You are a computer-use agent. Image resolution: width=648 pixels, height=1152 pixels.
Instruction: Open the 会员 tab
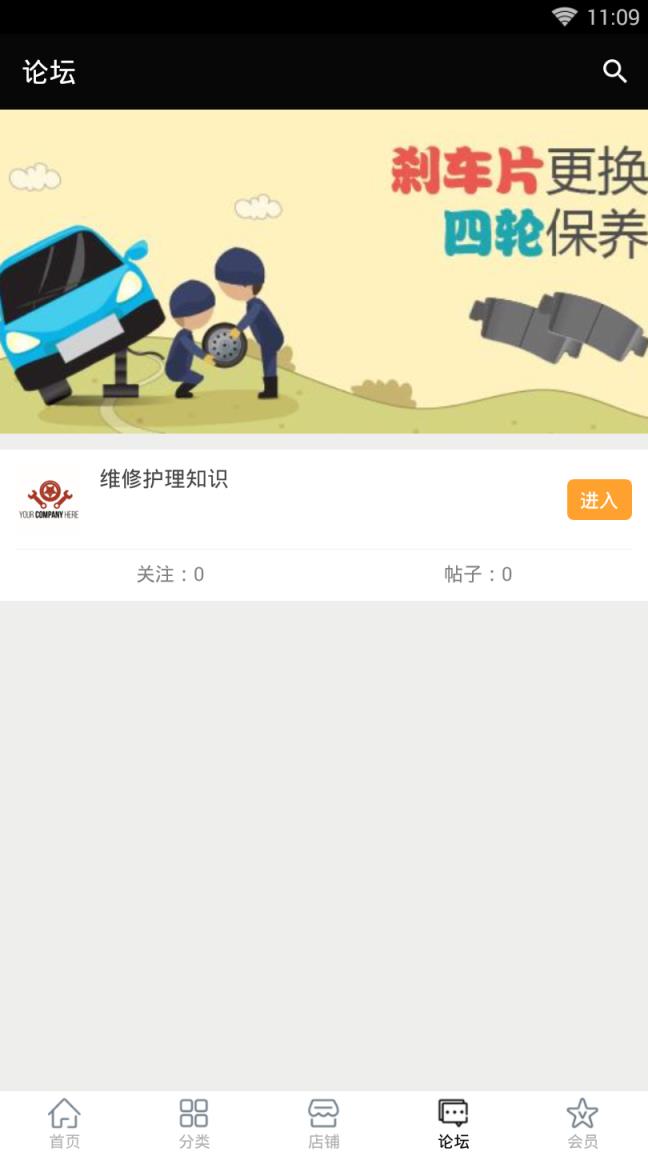pyautogui.click(x=582, y=1122)
